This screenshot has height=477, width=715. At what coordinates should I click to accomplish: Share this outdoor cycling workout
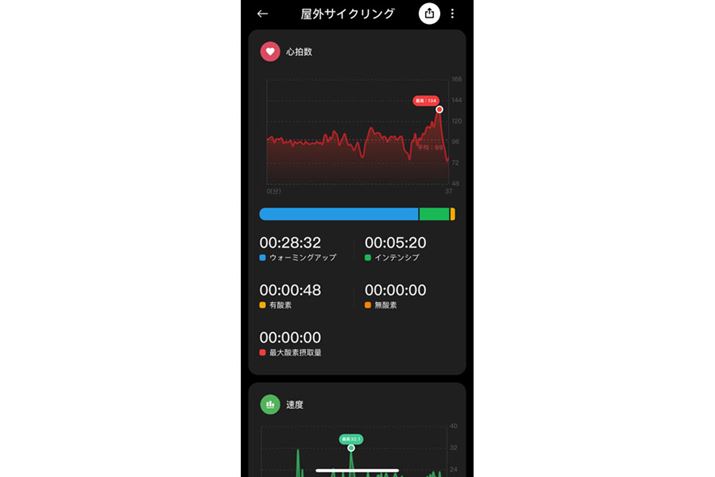click(429, 14)
